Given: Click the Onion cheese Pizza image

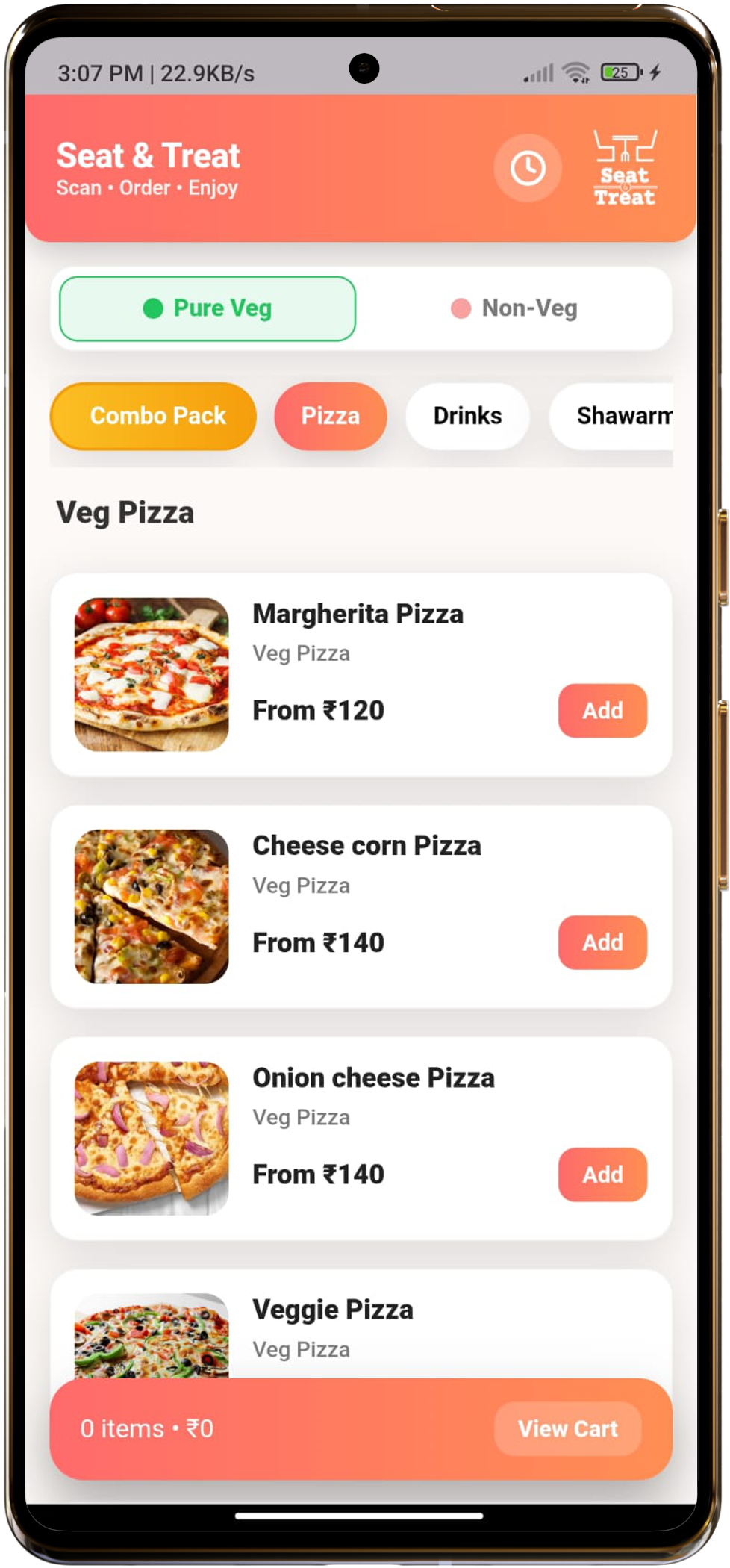Looking at the screenshot, I should click(x=151, y=1135).
